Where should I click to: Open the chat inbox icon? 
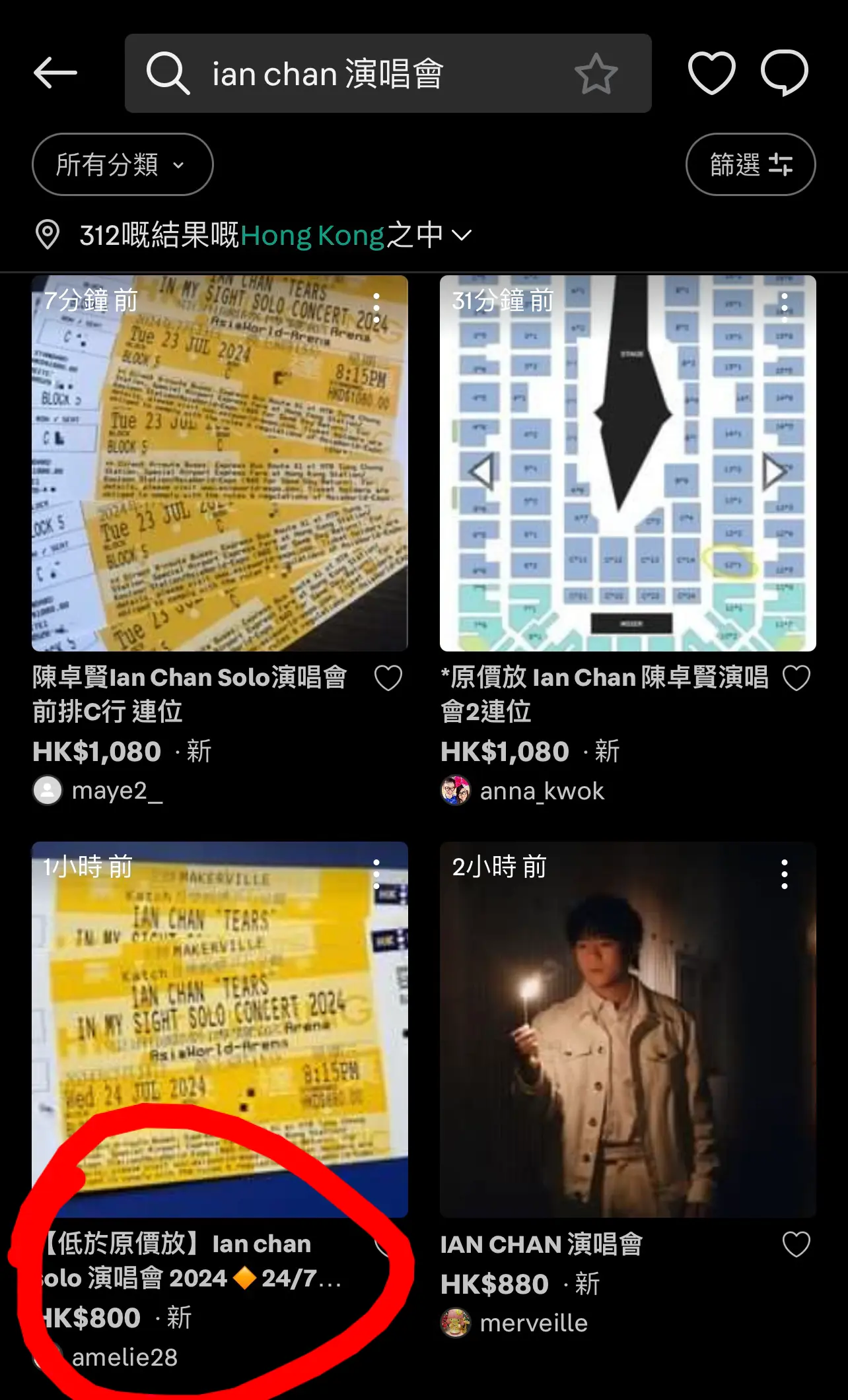[x=784, y=73]
